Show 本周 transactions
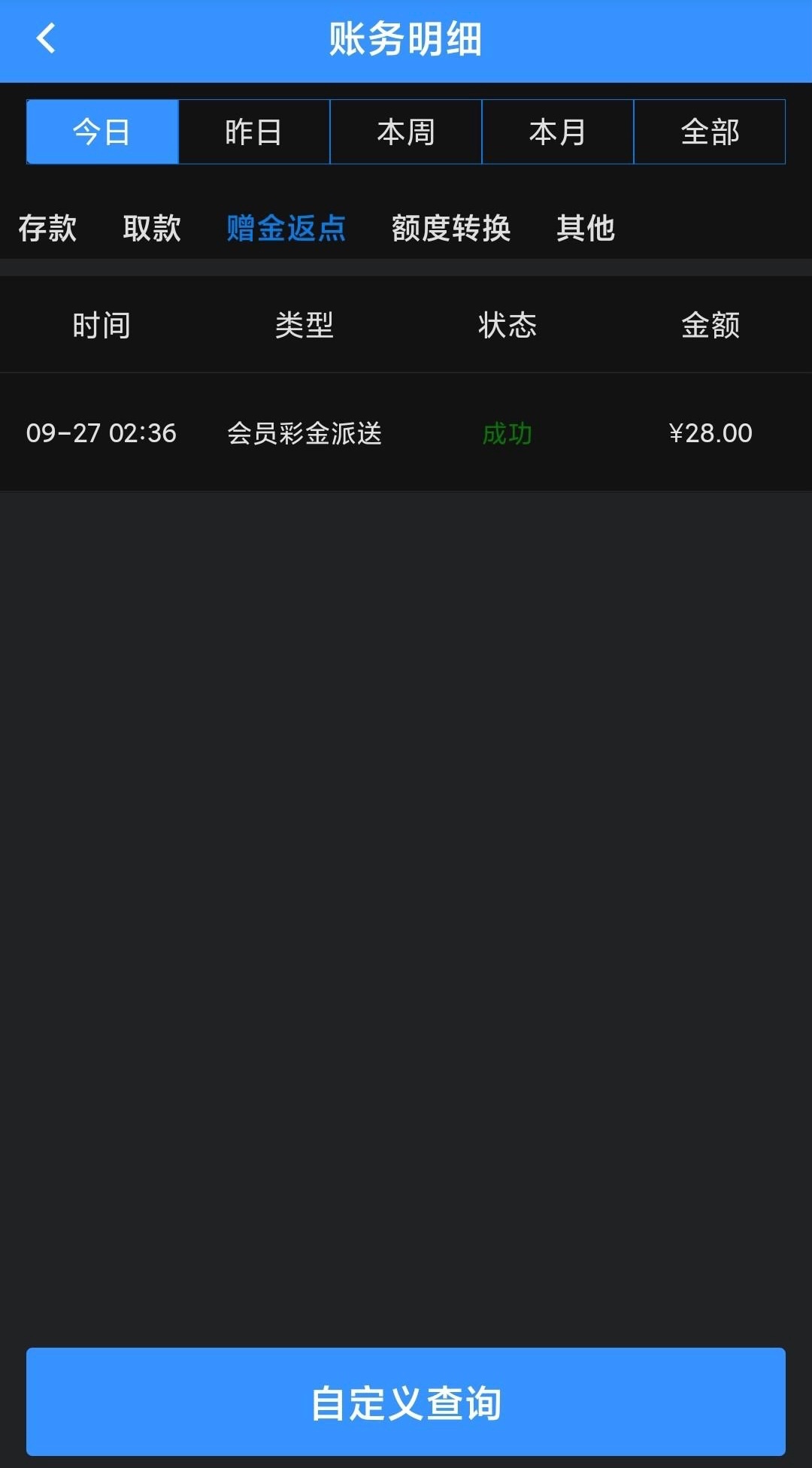Image resolution: width=812 pixels, height=1468 pixels. [406, 132]
